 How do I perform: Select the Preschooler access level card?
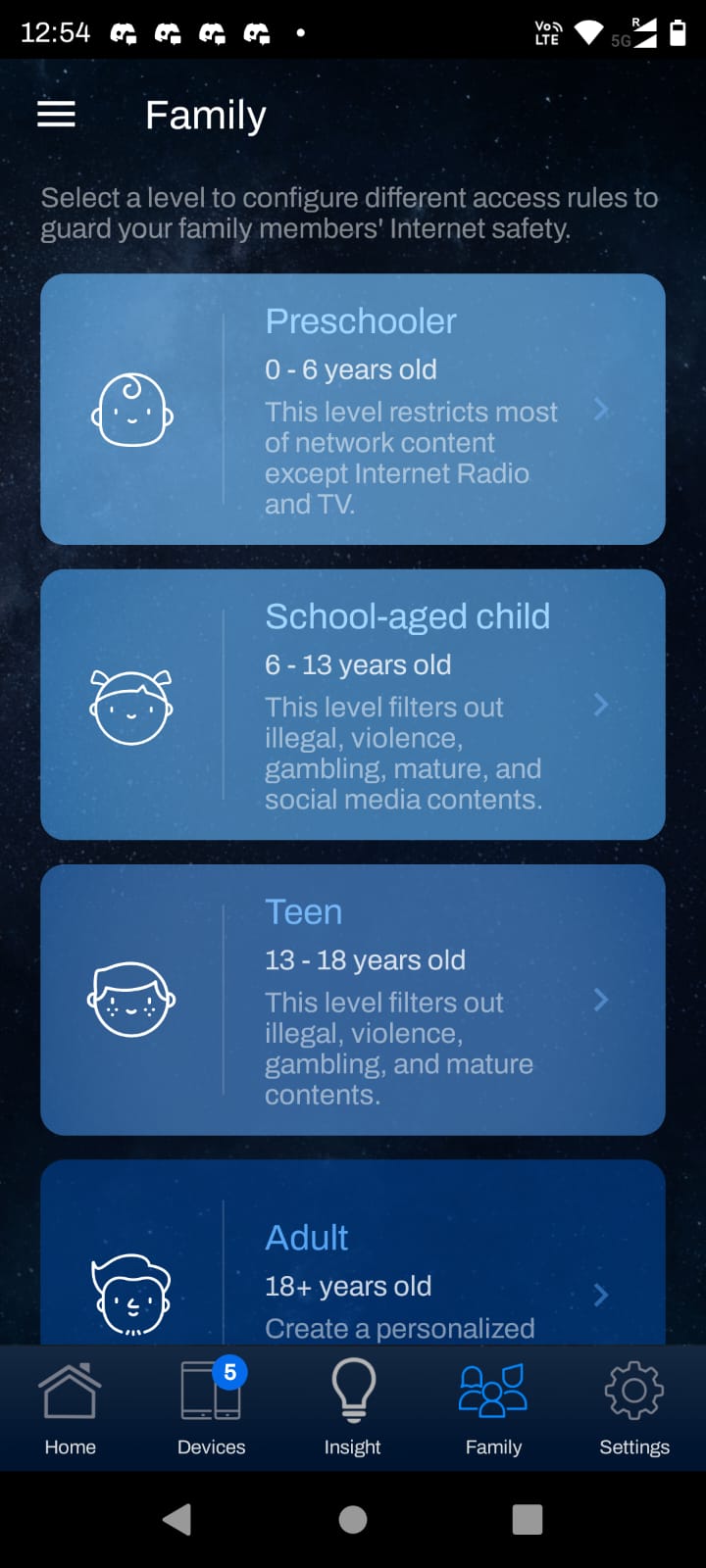[x=353, y=409]
